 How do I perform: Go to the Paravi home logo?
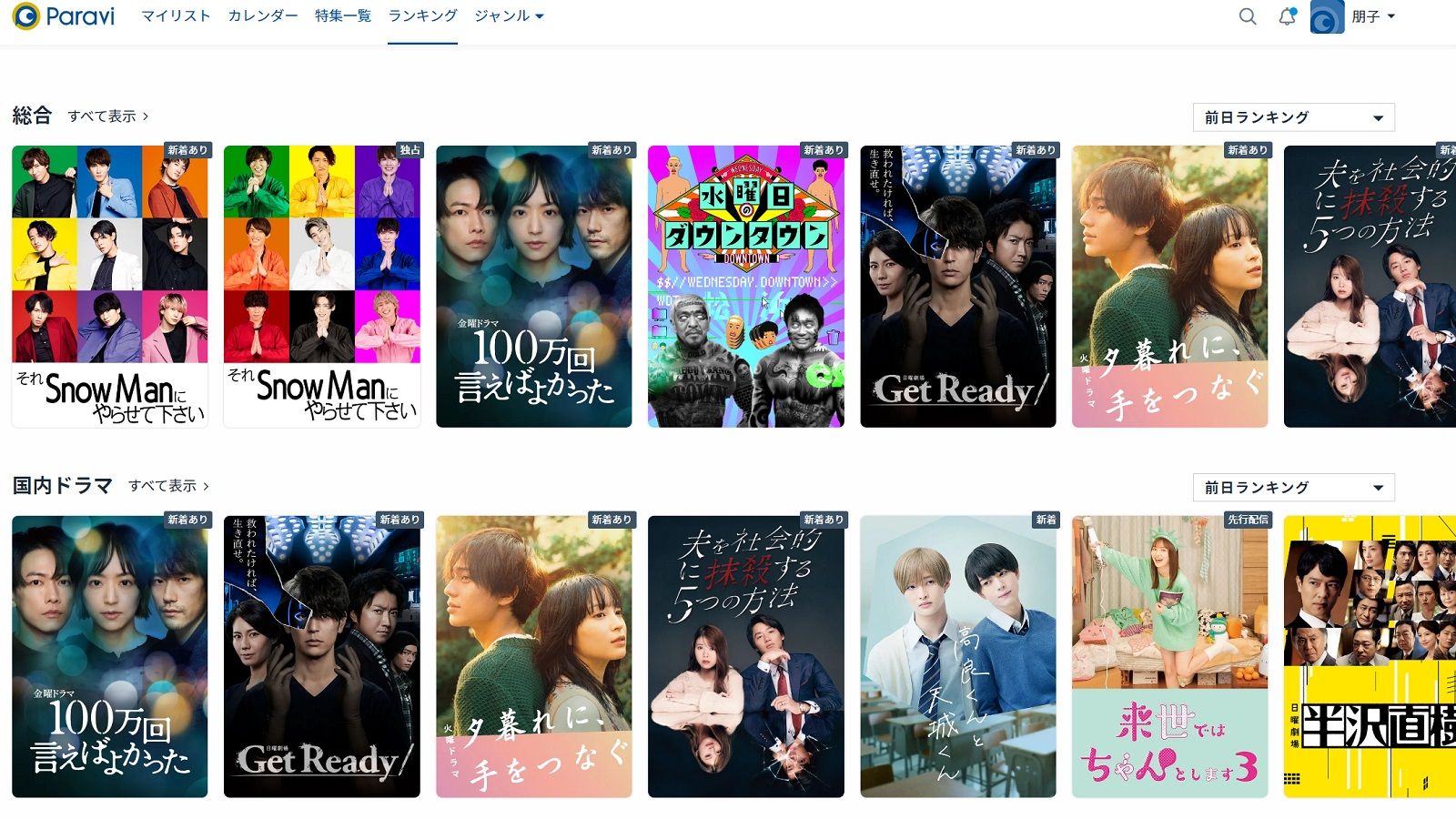(x=64, y=16)
